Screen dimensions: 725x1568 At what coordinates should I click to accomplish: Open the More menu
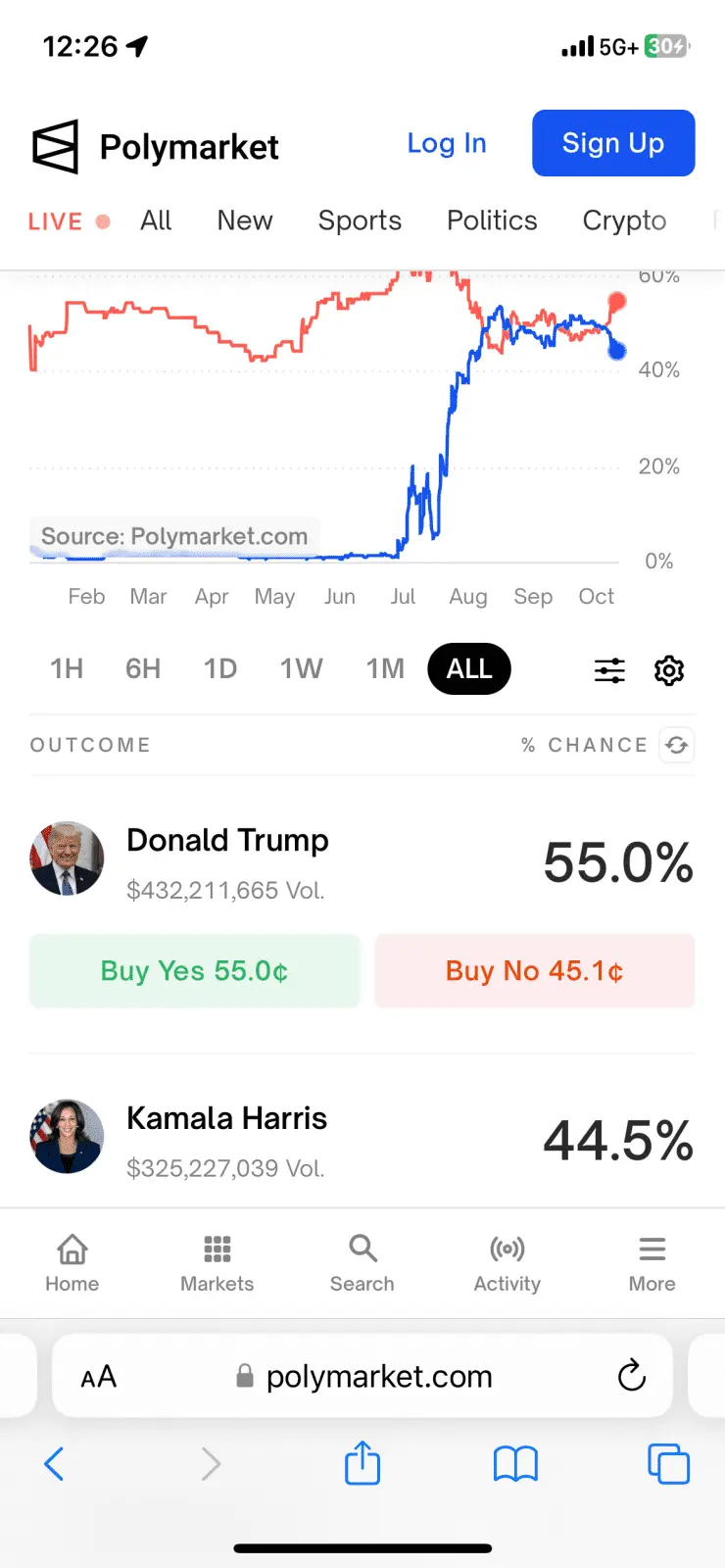[x=652, y=1262]
